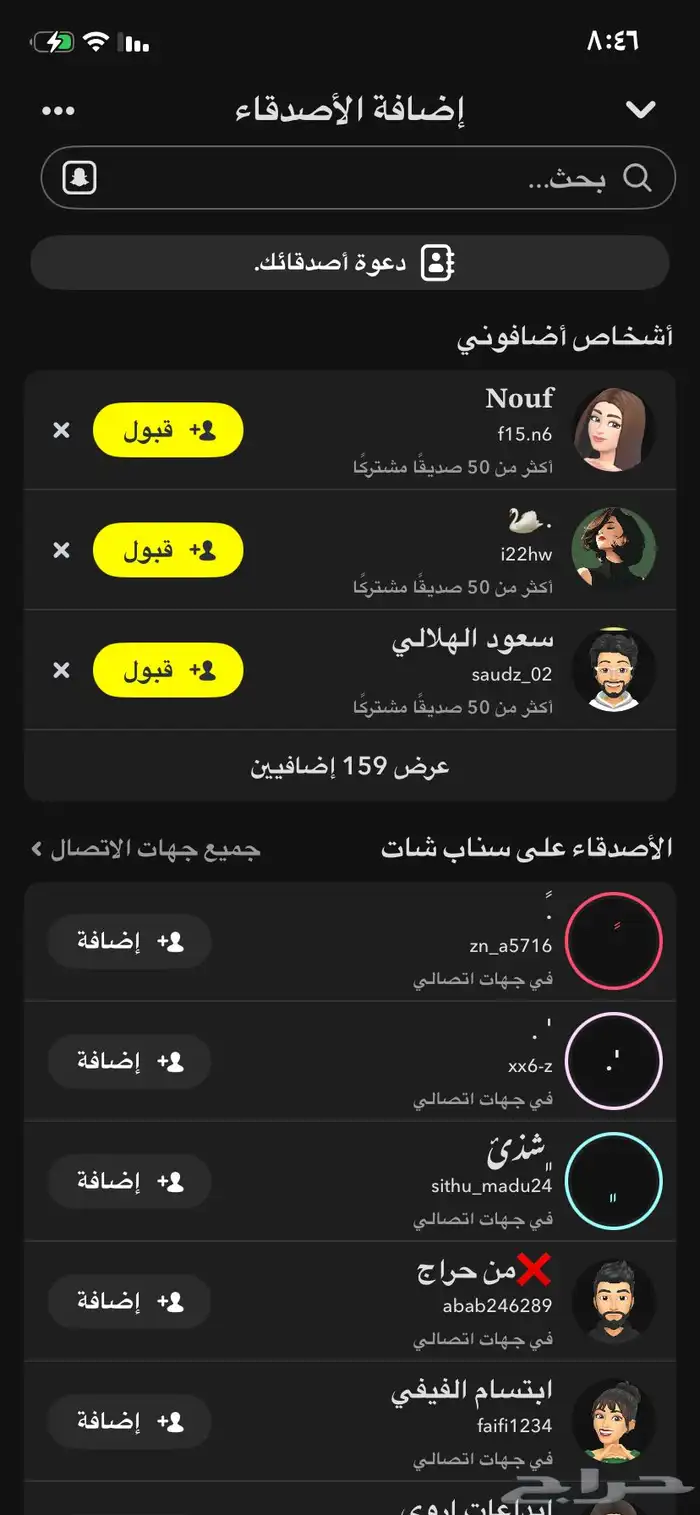Open جميع جهات الاتصال all contacts link
The height and width of the screenshot is (1515, 700).
(x=146, y=849)
